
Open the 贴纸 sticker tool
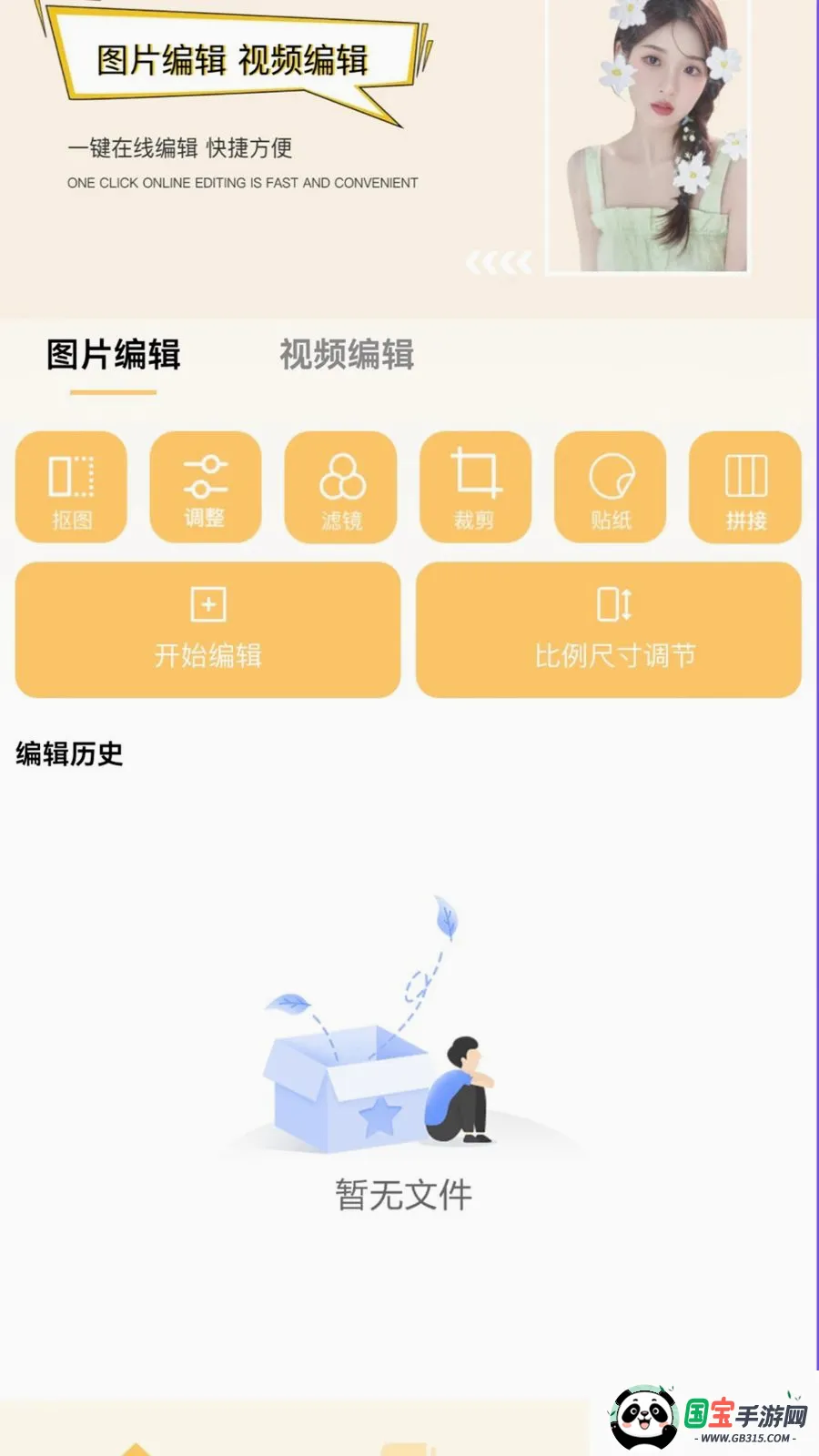pyautogui.click(x=611, y=487)
